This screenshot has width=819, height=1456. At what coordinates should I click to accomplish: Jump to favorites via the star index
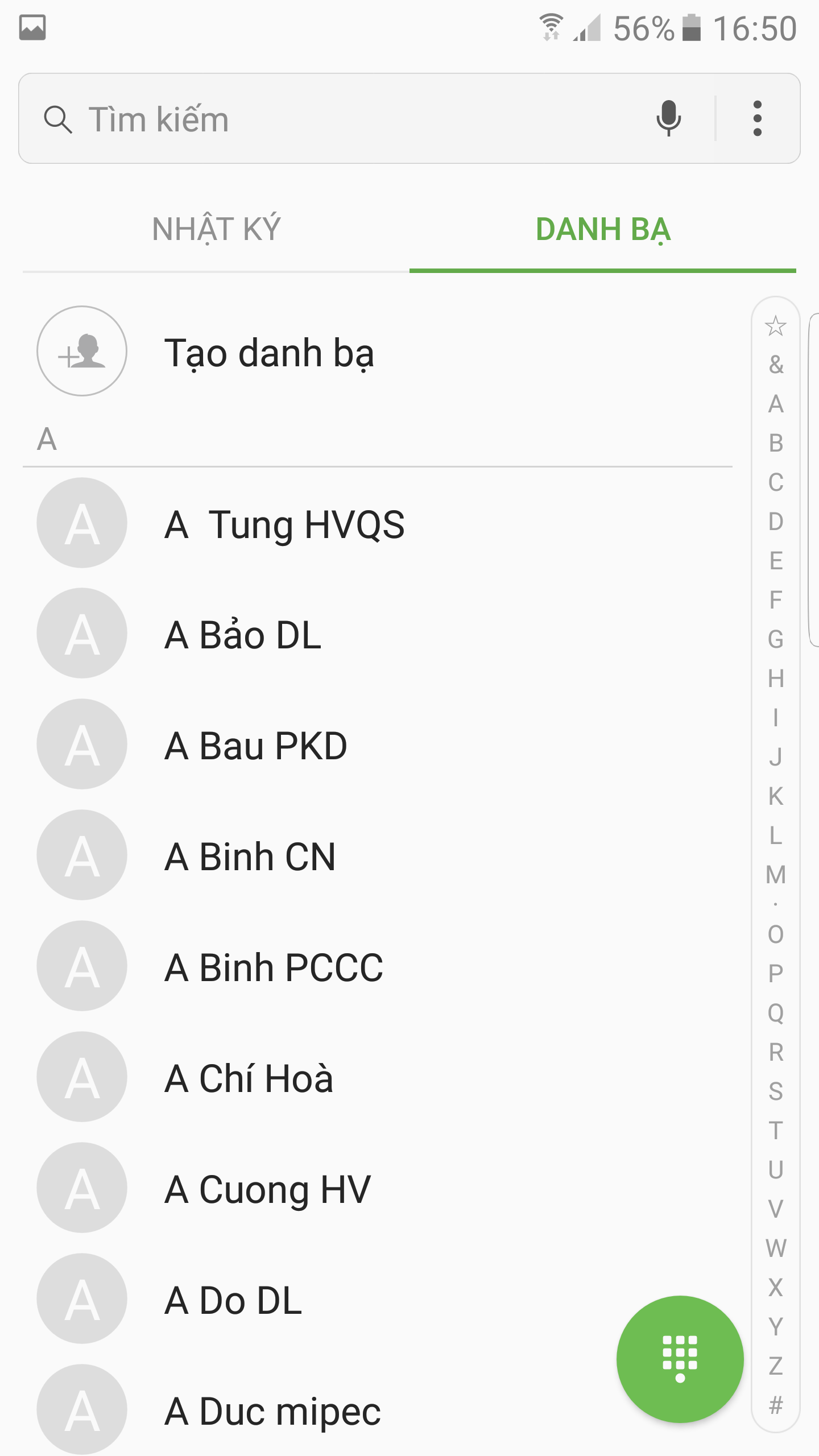tap(776, 326)
